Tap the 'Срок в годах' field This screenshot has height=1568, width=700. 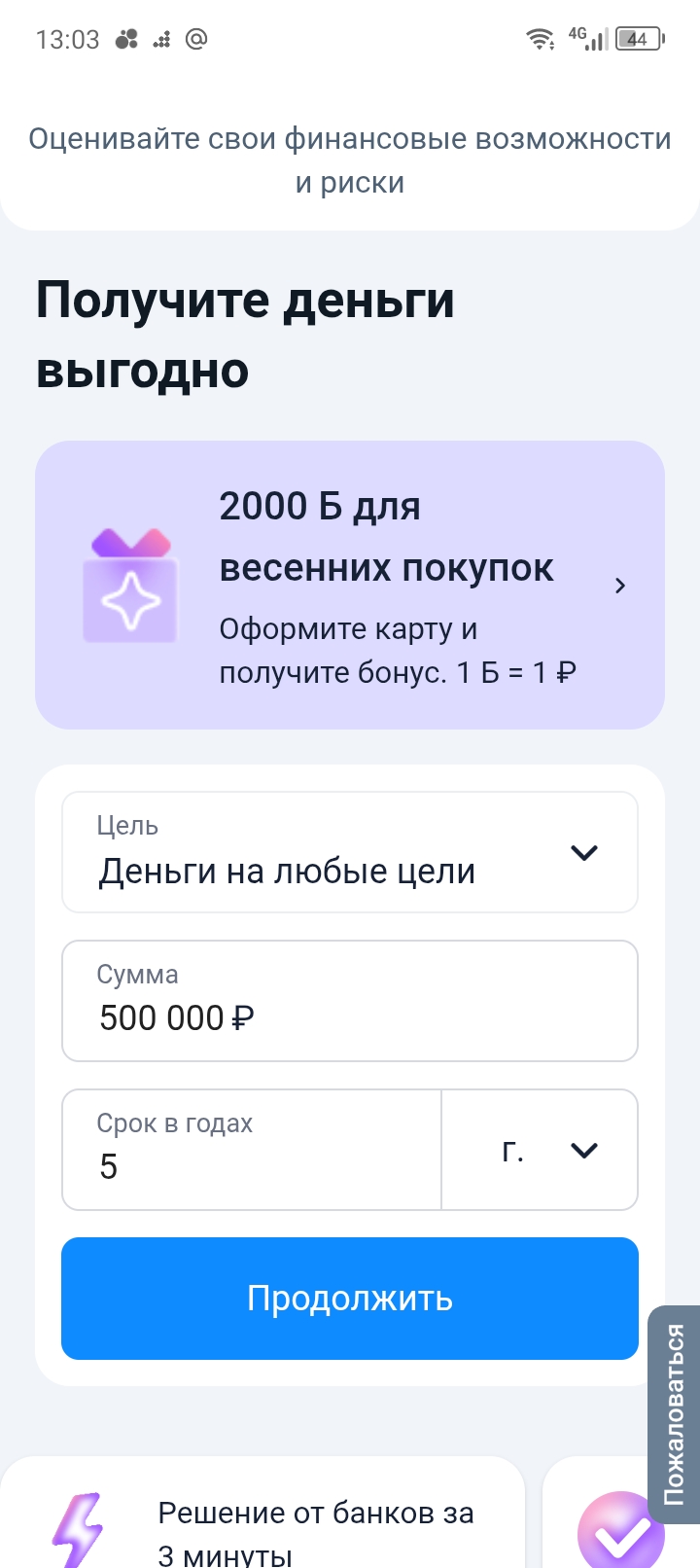251,1150
